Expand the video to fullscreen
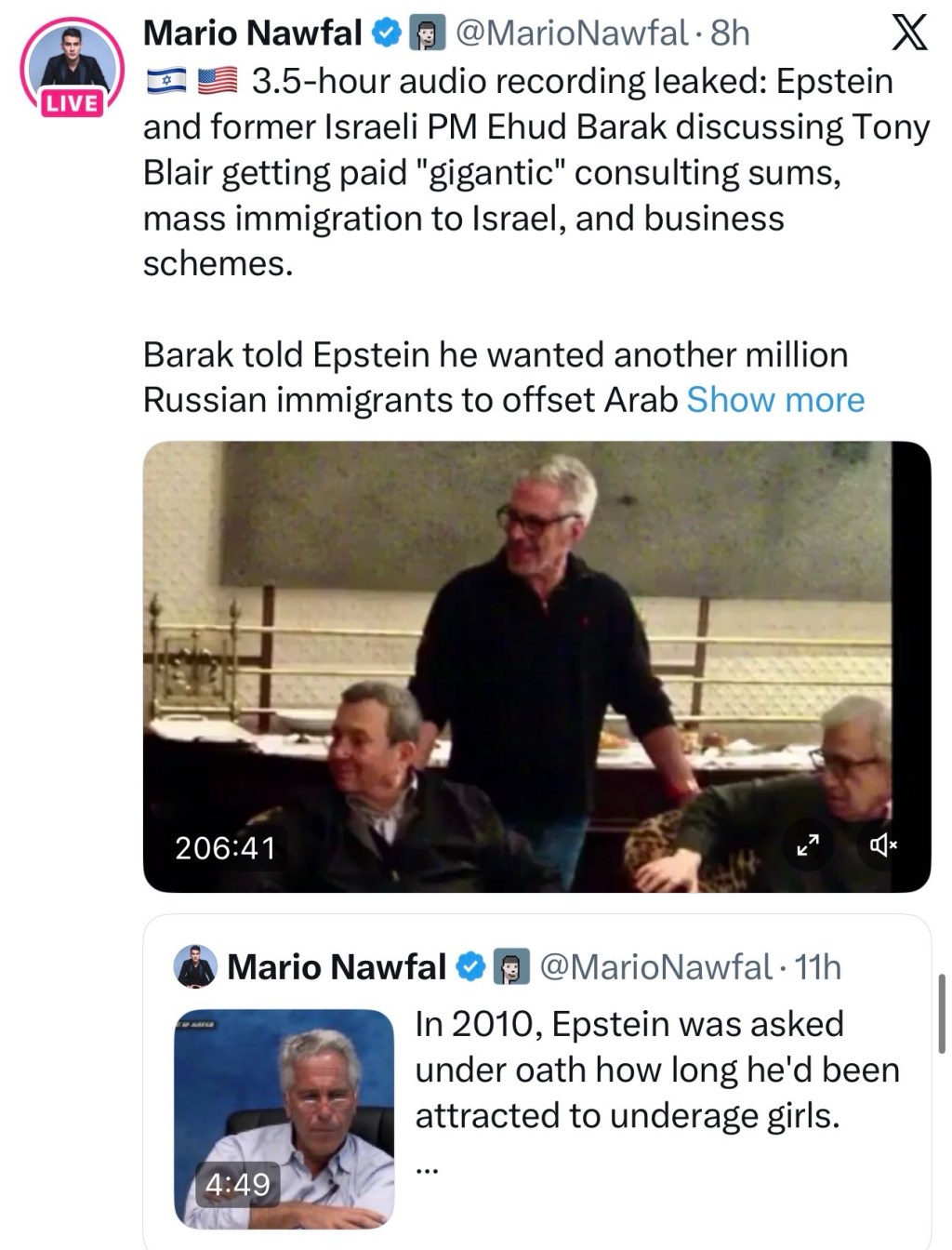 coord(808,844)
